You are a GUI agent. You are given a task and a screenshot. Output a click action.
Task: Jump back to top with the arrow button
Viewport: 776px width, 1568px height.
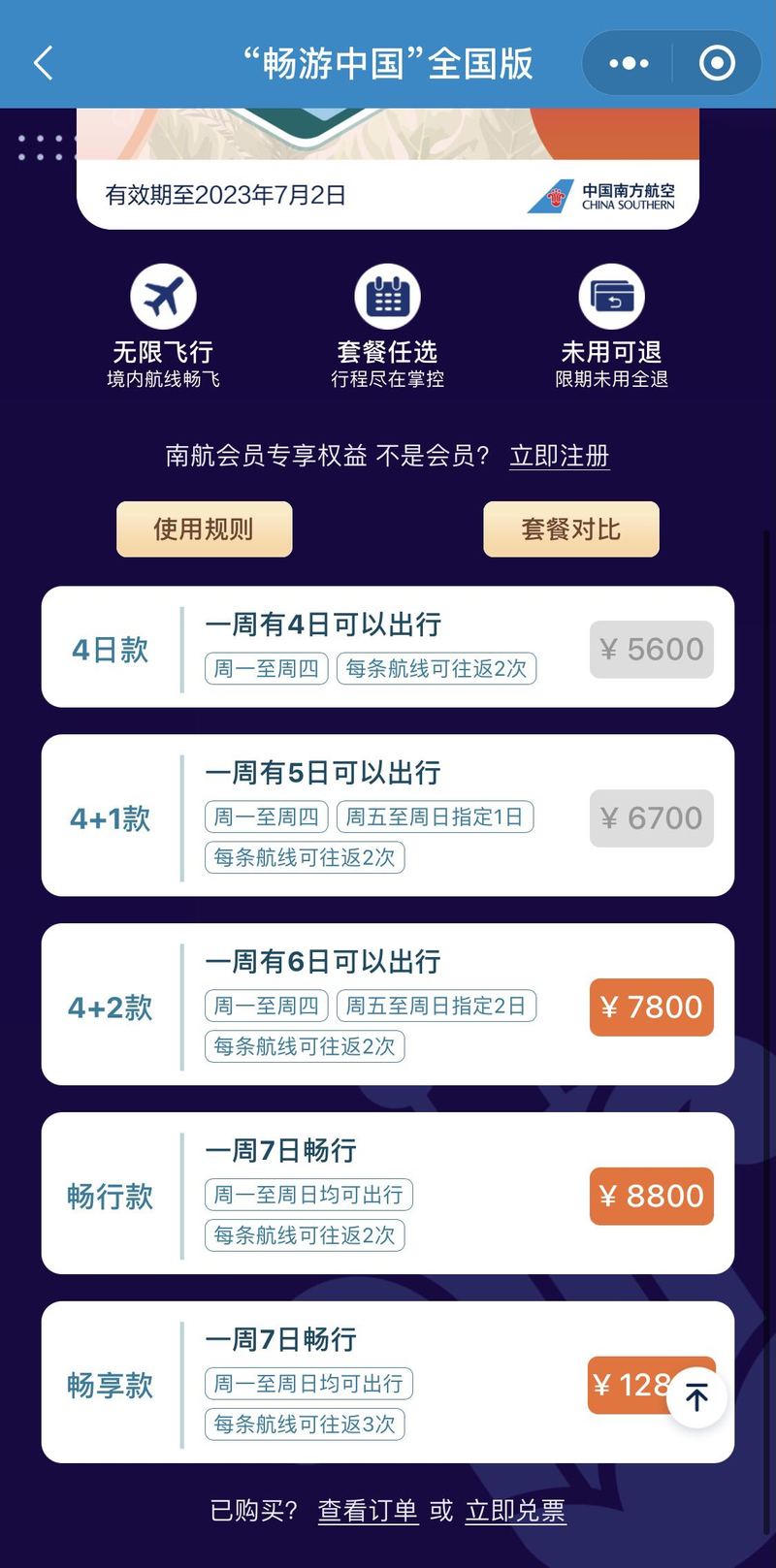pos(696,1397)
